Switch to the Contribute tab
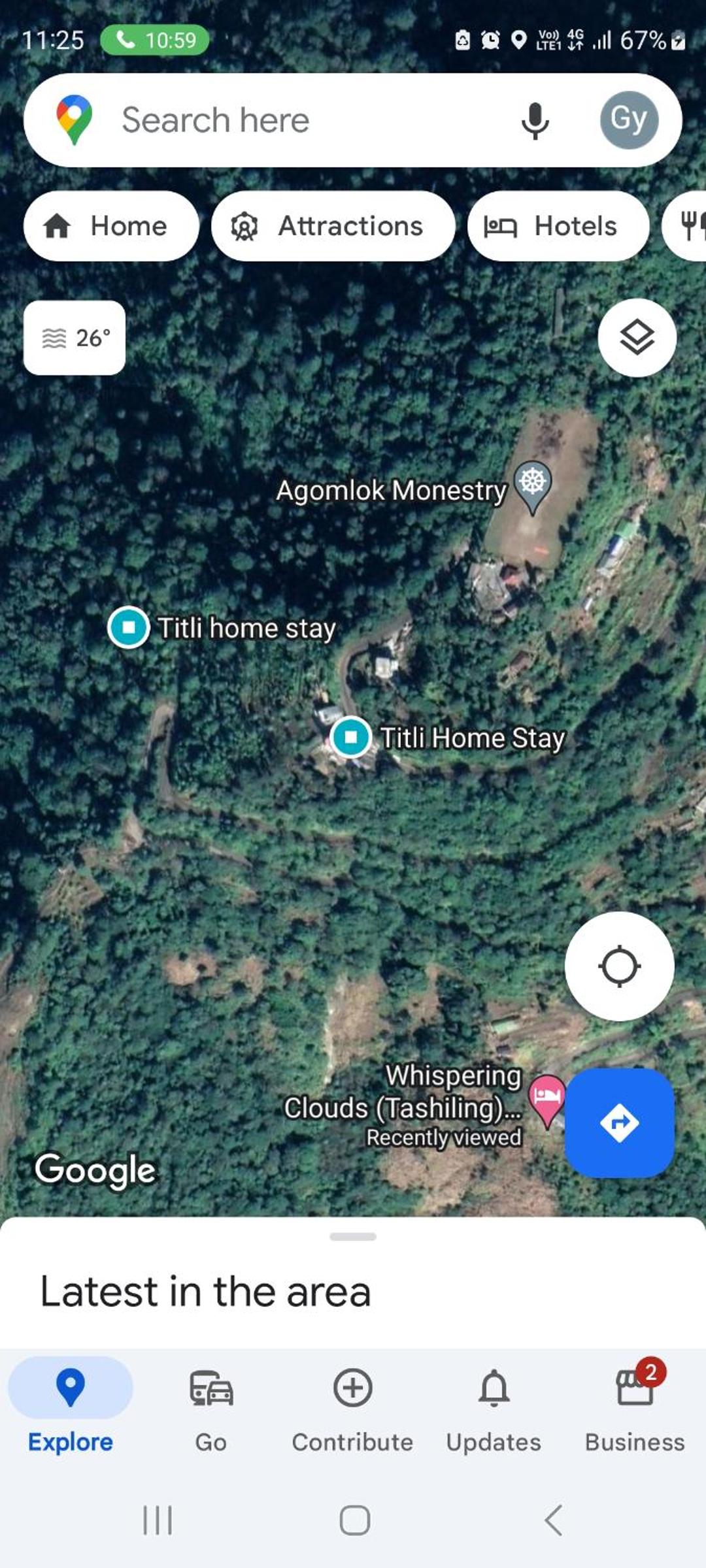This screenshot has width=706, height=1568. tap(352, 1411)
